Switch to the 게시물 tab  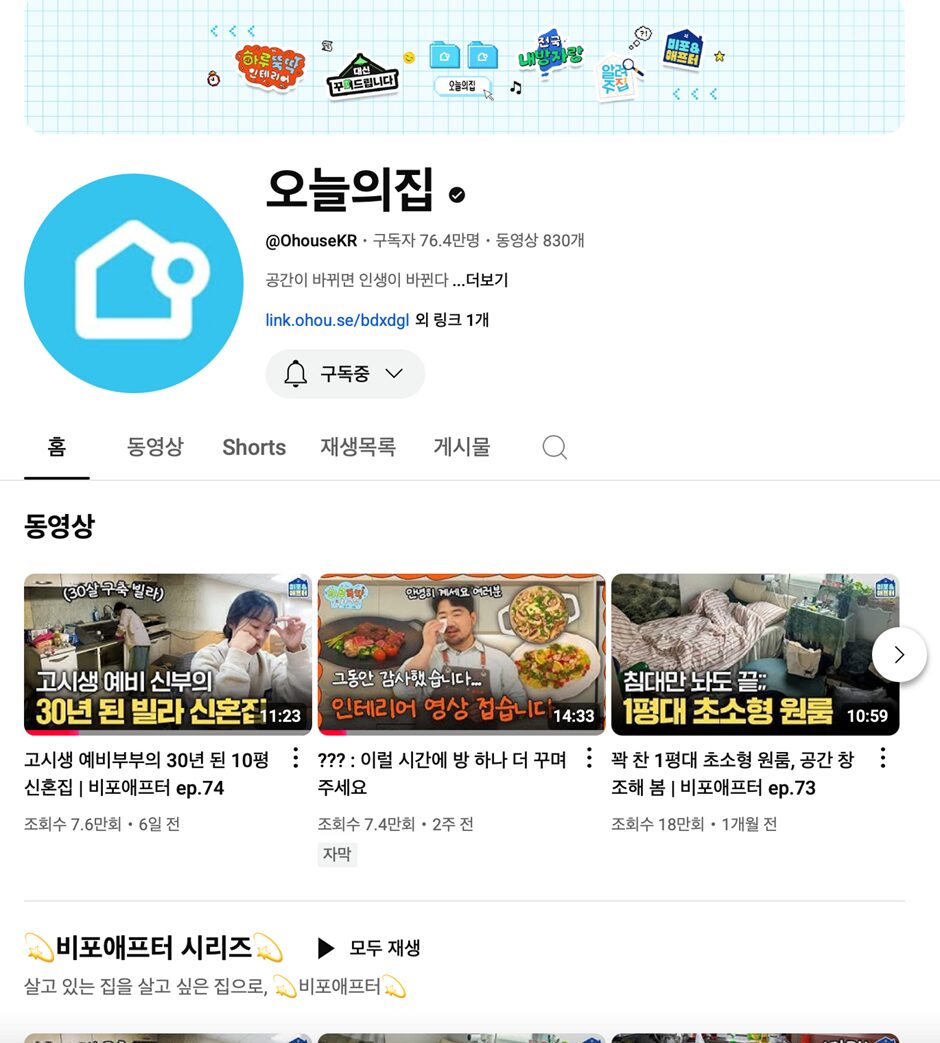coord(462,447)
